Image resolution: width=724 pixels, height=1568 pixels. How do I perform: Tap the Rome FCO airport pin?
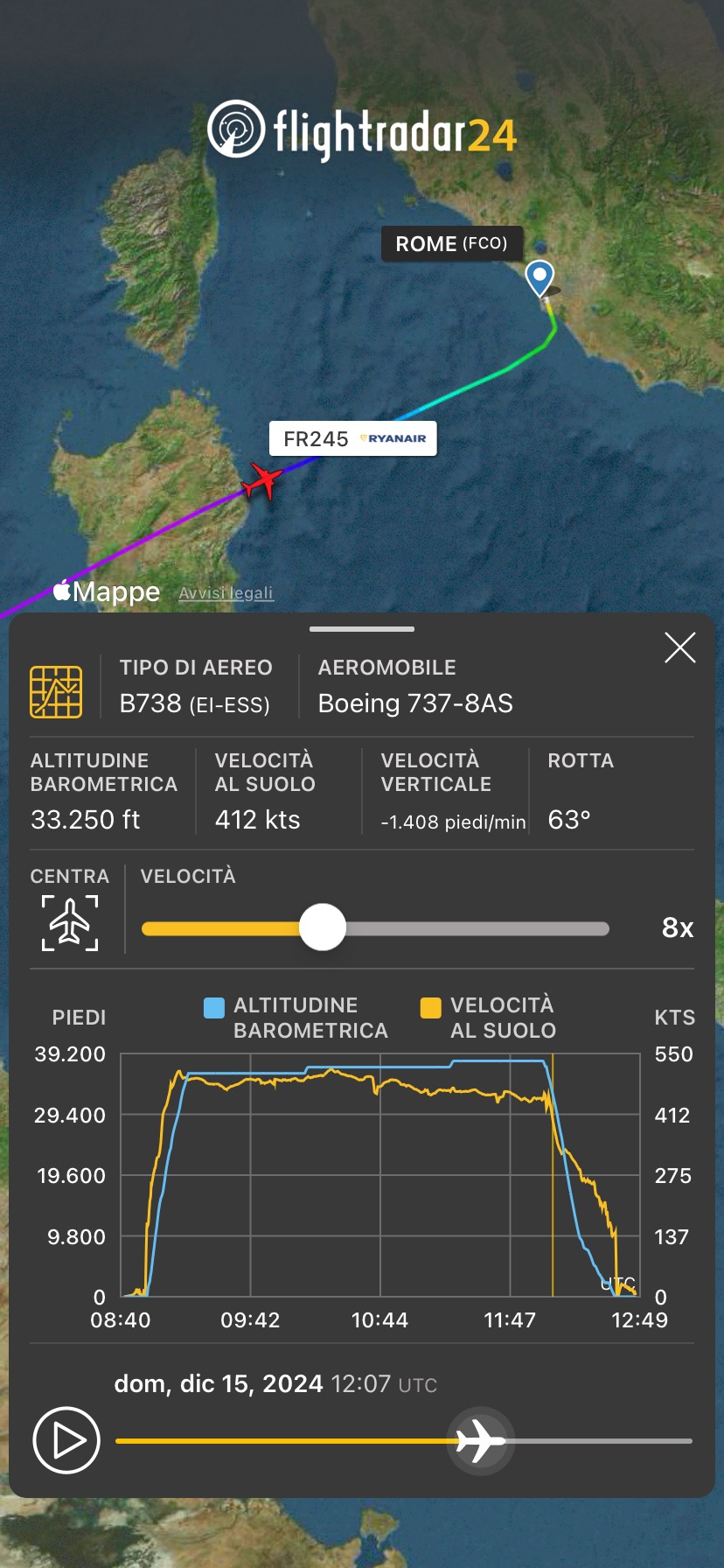(540, 279)
